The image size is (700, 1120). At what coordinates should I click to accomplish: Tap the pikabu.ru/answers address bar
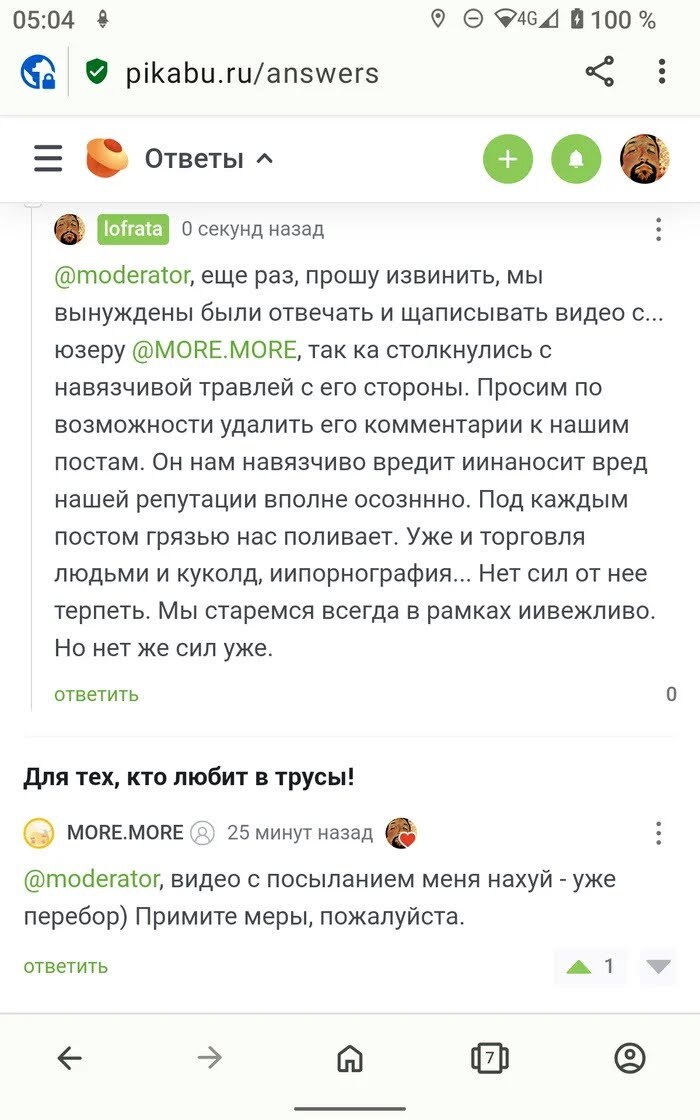(252, 73)
